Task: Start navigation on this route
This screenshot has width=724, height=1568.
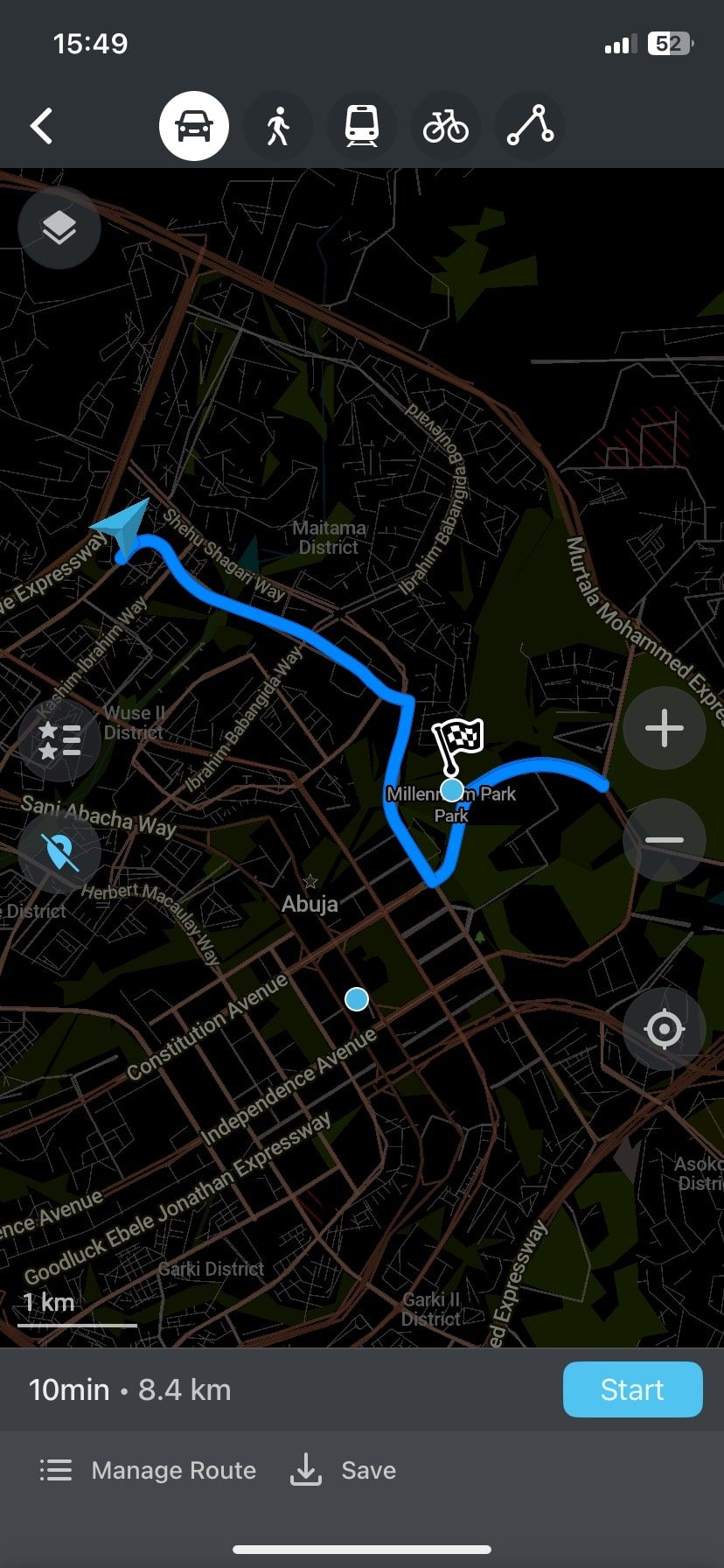Action: click(632, 1389)
